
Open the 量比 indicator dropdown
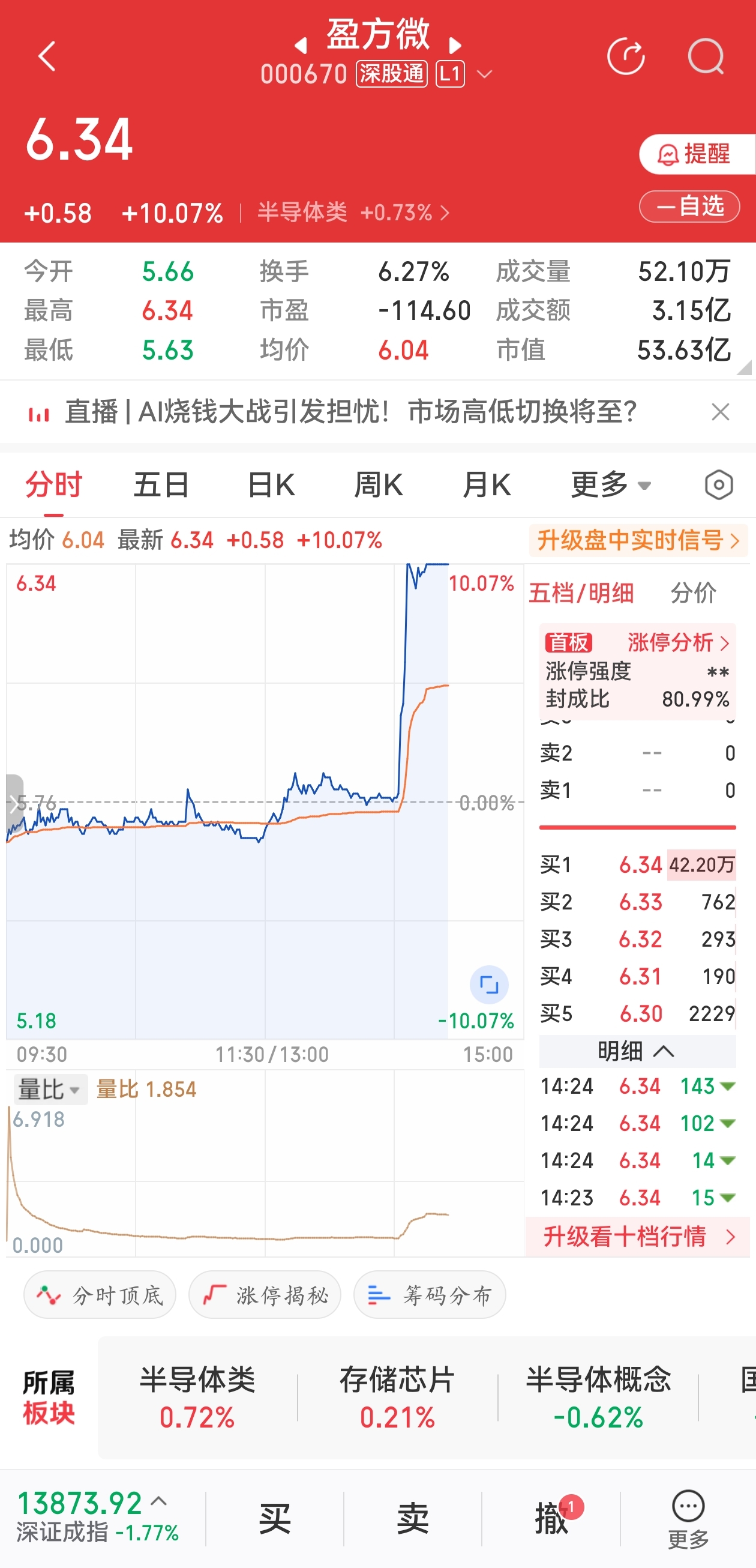(x=50, y=1089)
